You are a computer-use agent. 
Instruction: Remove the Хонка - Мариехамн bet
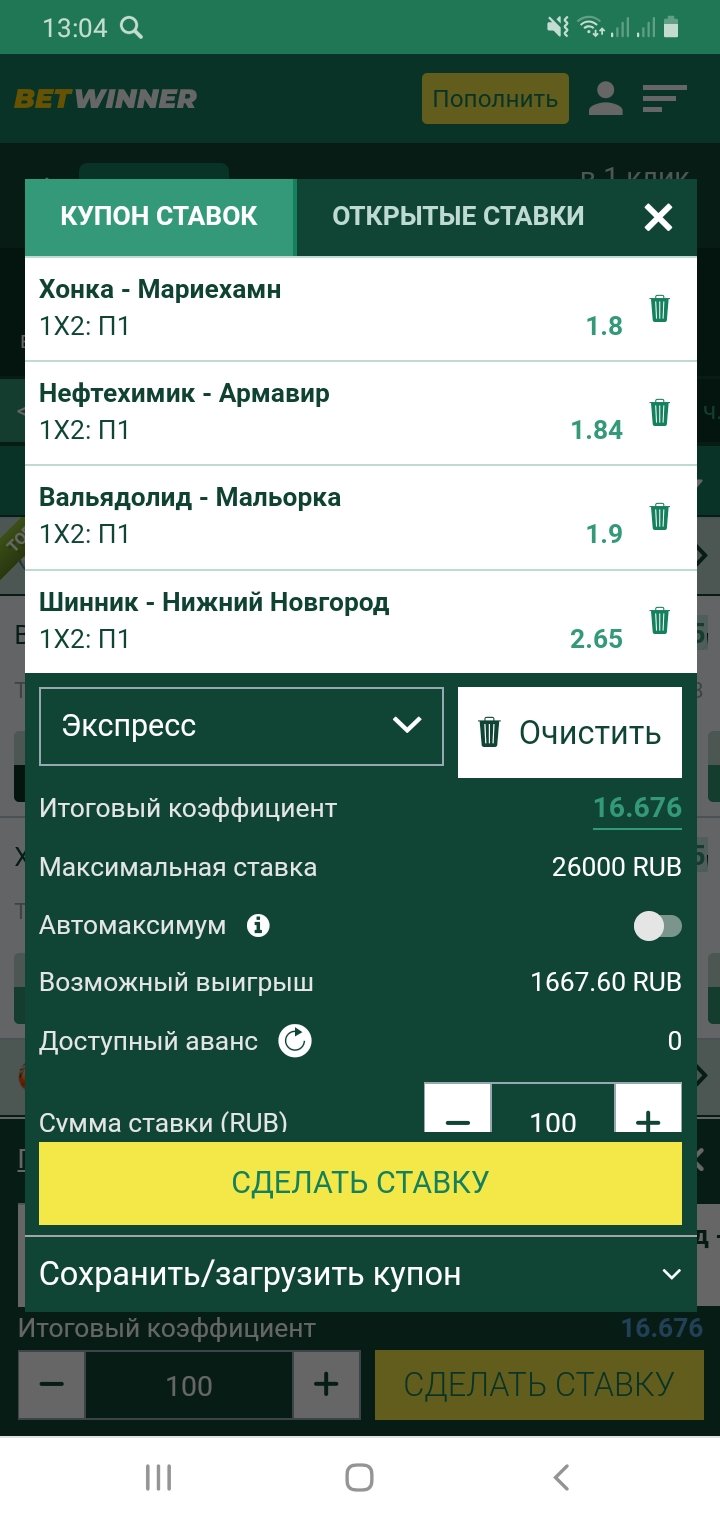pyautogui.click(x=659, y=308)
